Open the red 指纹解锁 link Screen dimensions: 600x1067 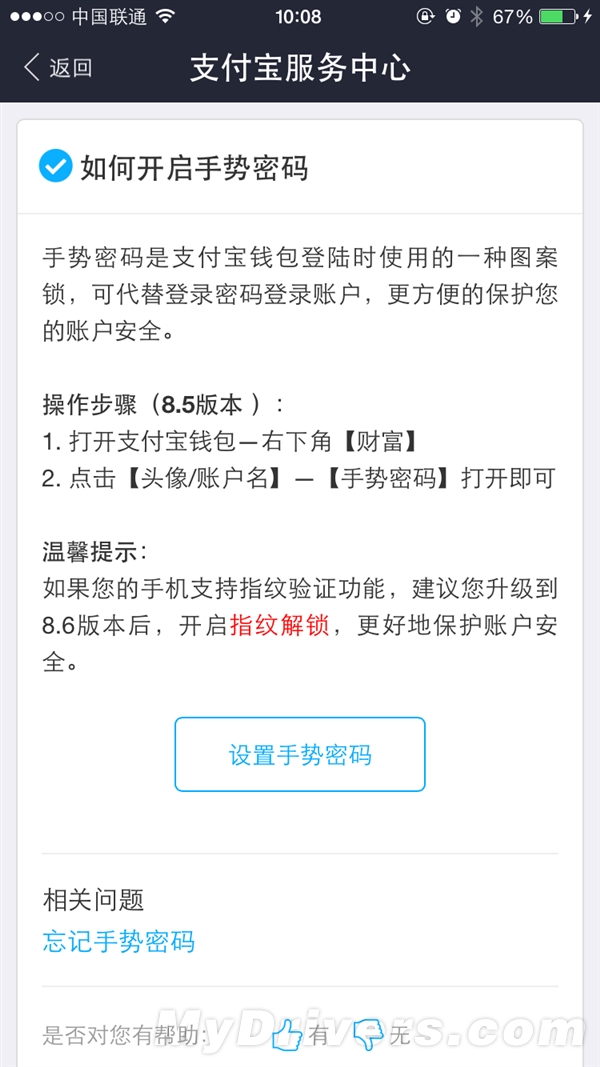pyautogui.click(x=280, y=626)
